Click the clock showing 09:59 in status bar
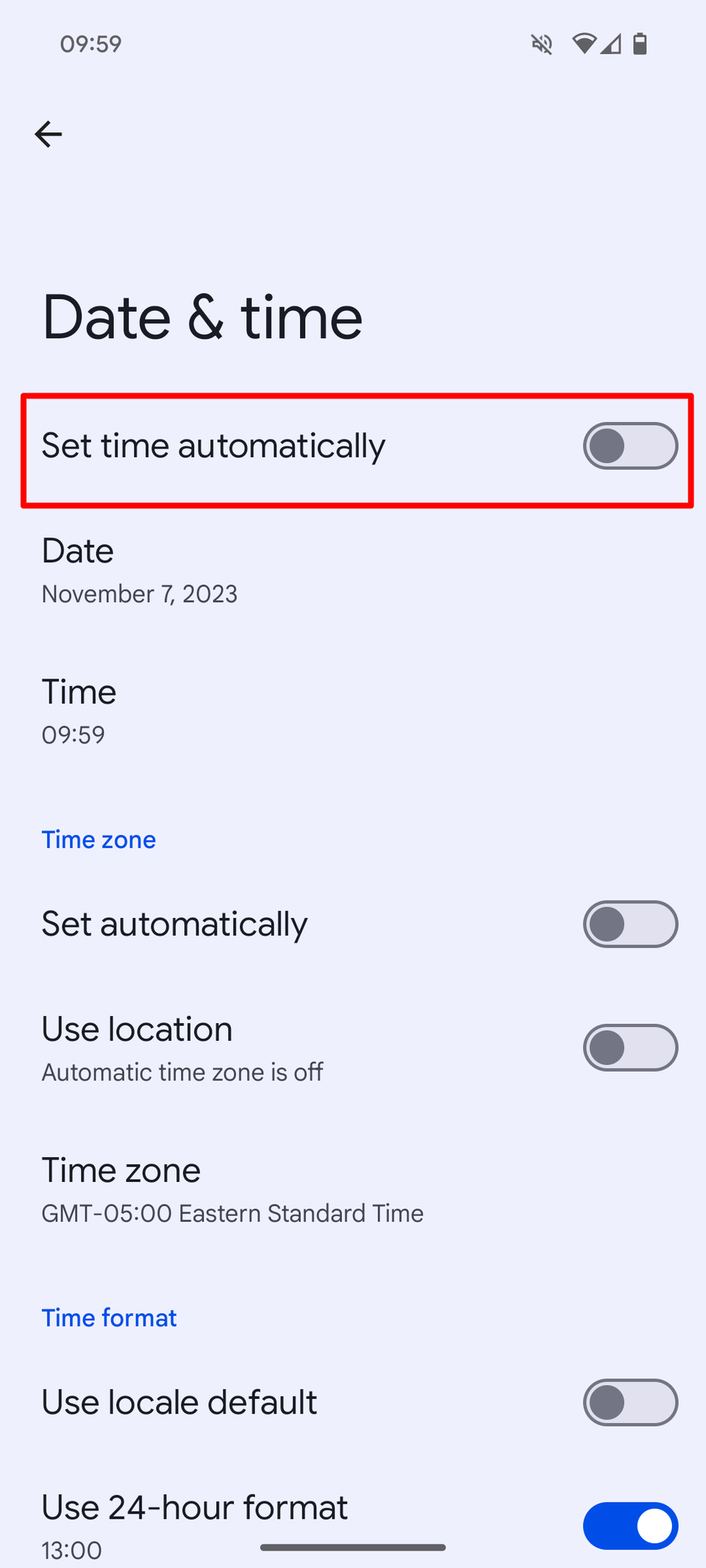This screenshot has height=1568, width=706. (x=89, y=44)
